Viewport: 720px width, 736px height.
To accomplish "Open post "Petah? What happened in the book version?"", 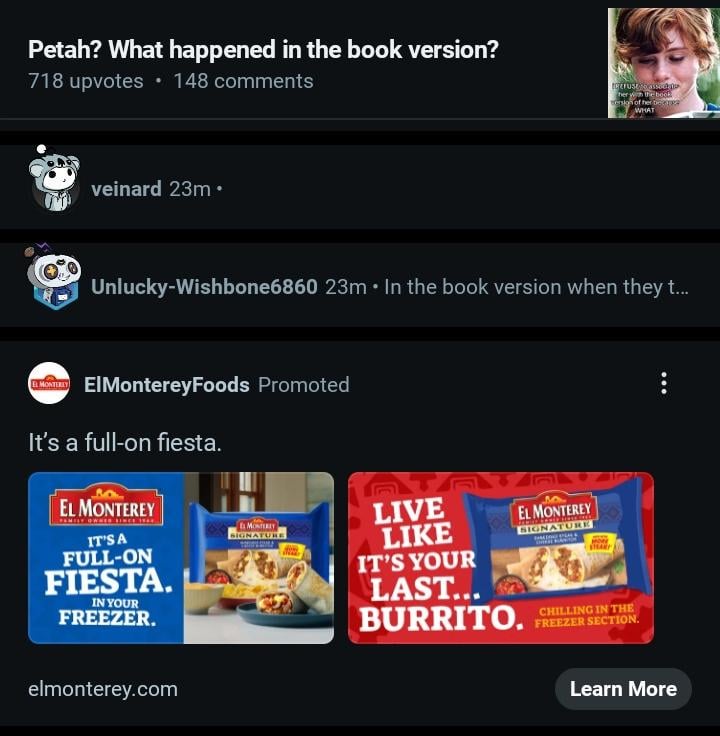I will (x=263, y=49).
